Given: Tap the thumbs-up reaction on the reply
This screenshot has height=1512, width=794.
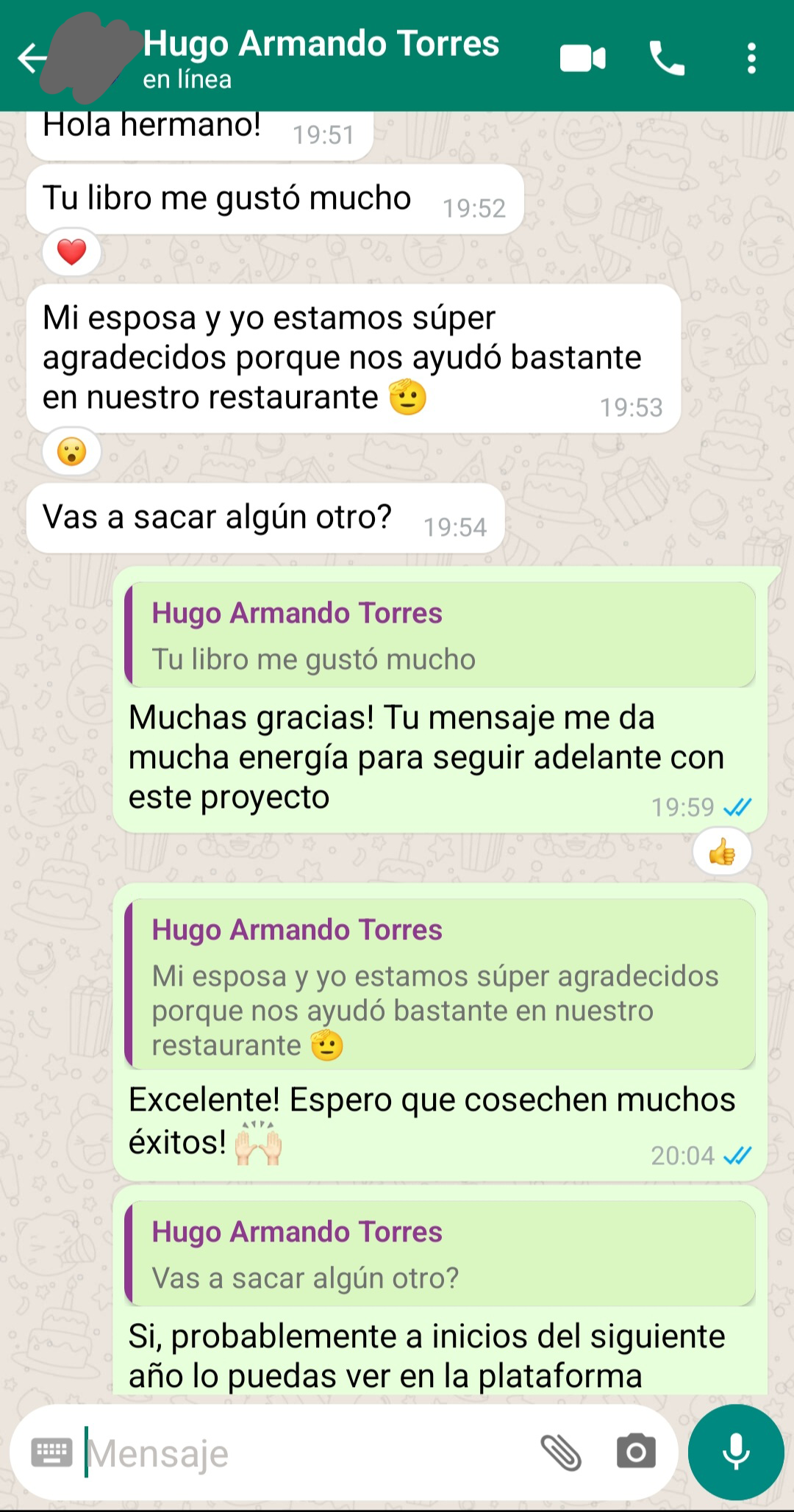Looking at the screenshot, I should tap(723, 850).
